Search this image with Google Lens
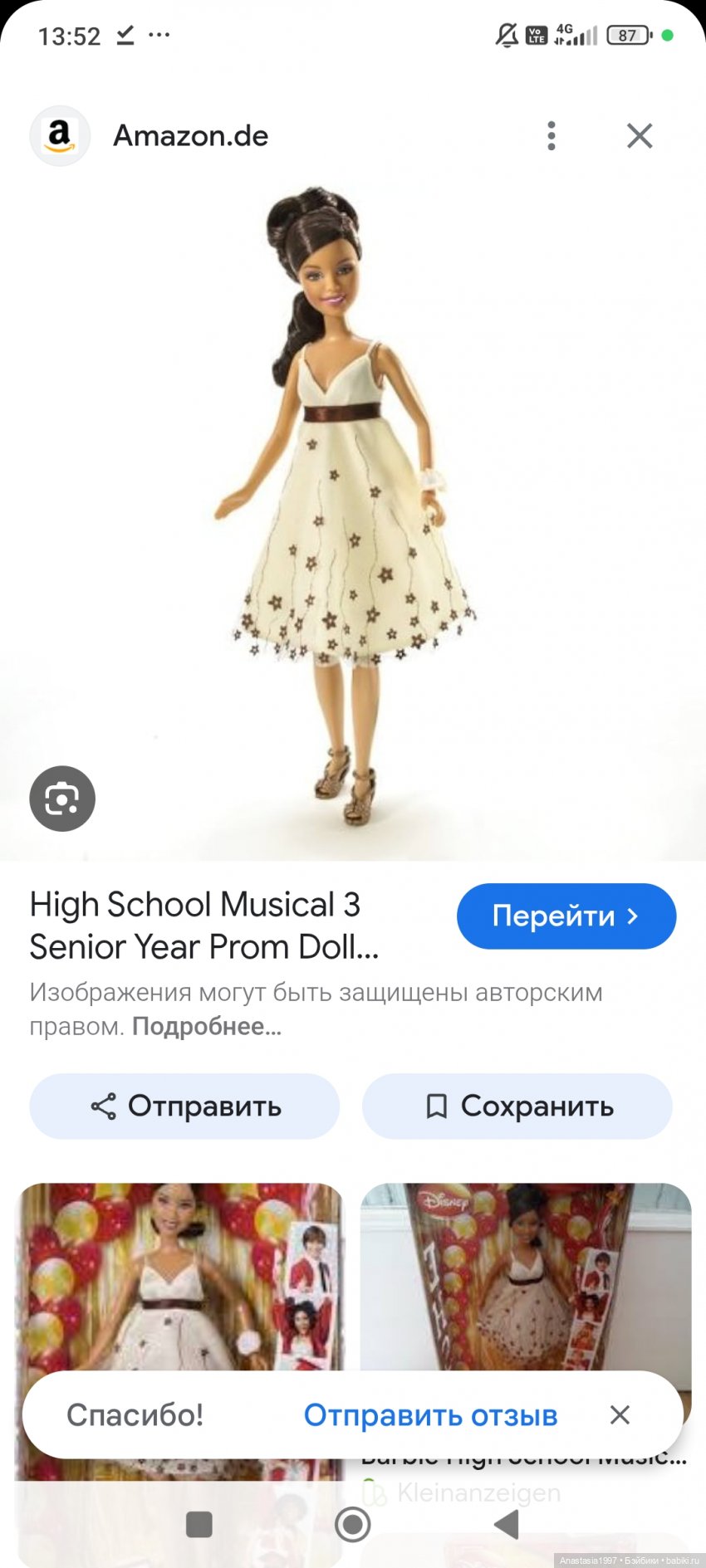Viewport: 706px width, 1568px height. tap(62, 799)
